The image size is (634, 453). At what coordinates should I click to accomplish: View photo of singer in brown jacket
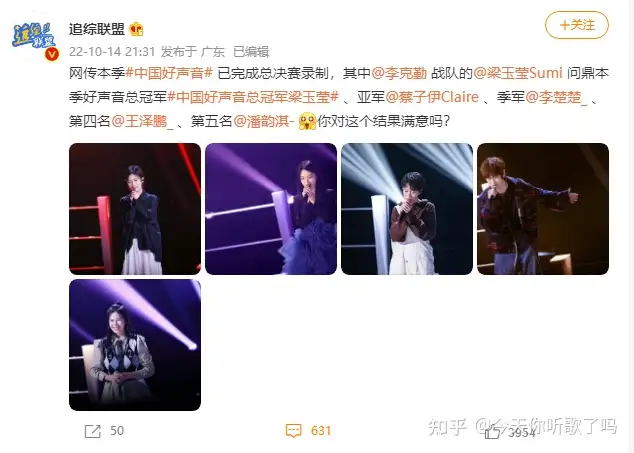406,209
